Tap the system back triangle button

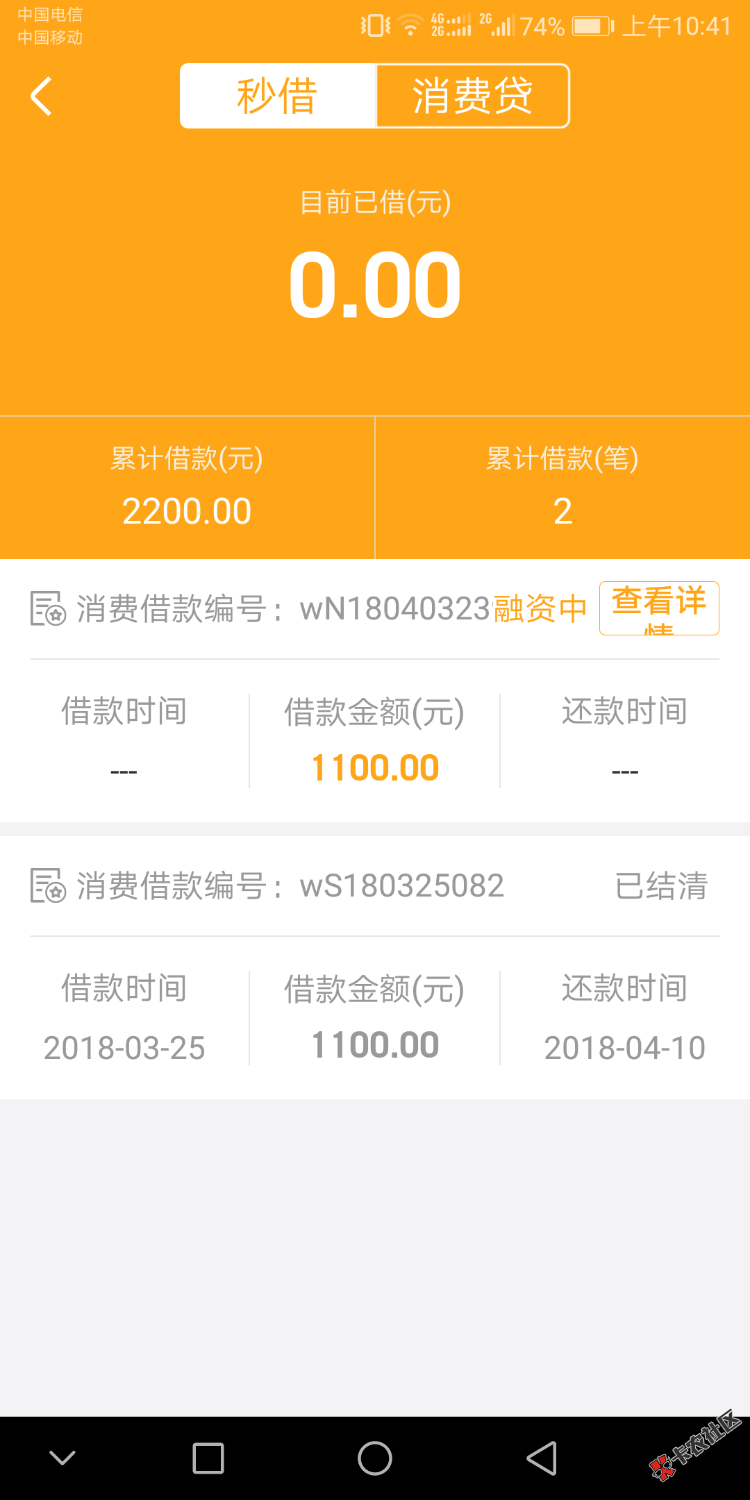point(541,1458)
